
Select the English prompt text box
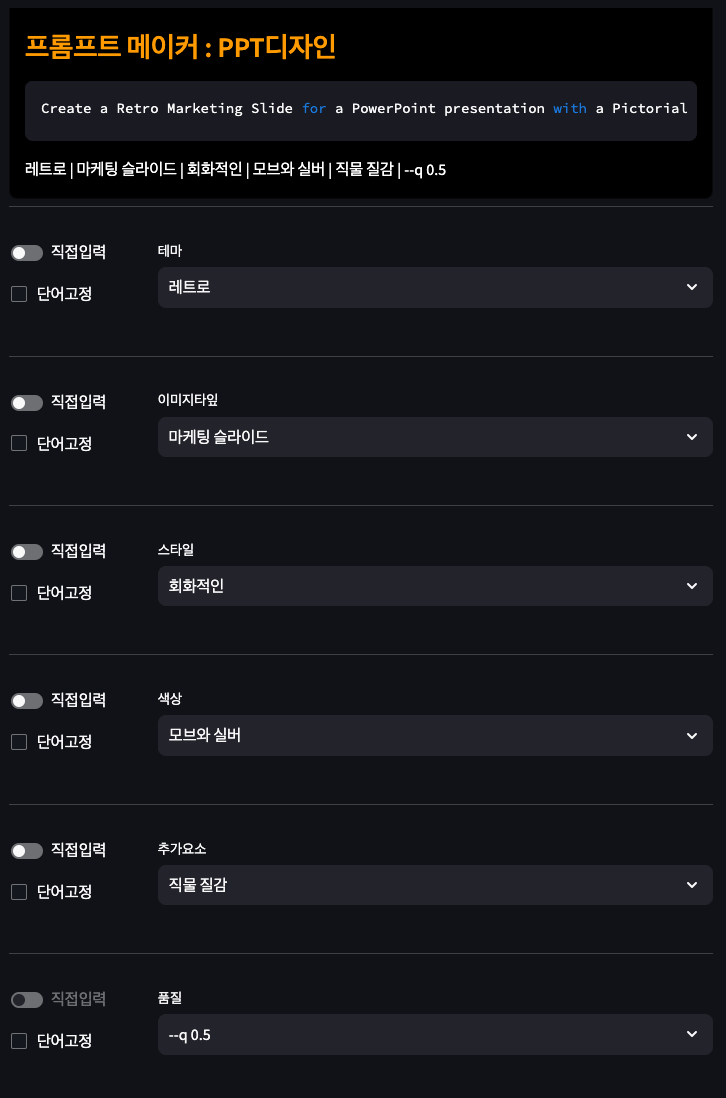click(x=363, y=108)
